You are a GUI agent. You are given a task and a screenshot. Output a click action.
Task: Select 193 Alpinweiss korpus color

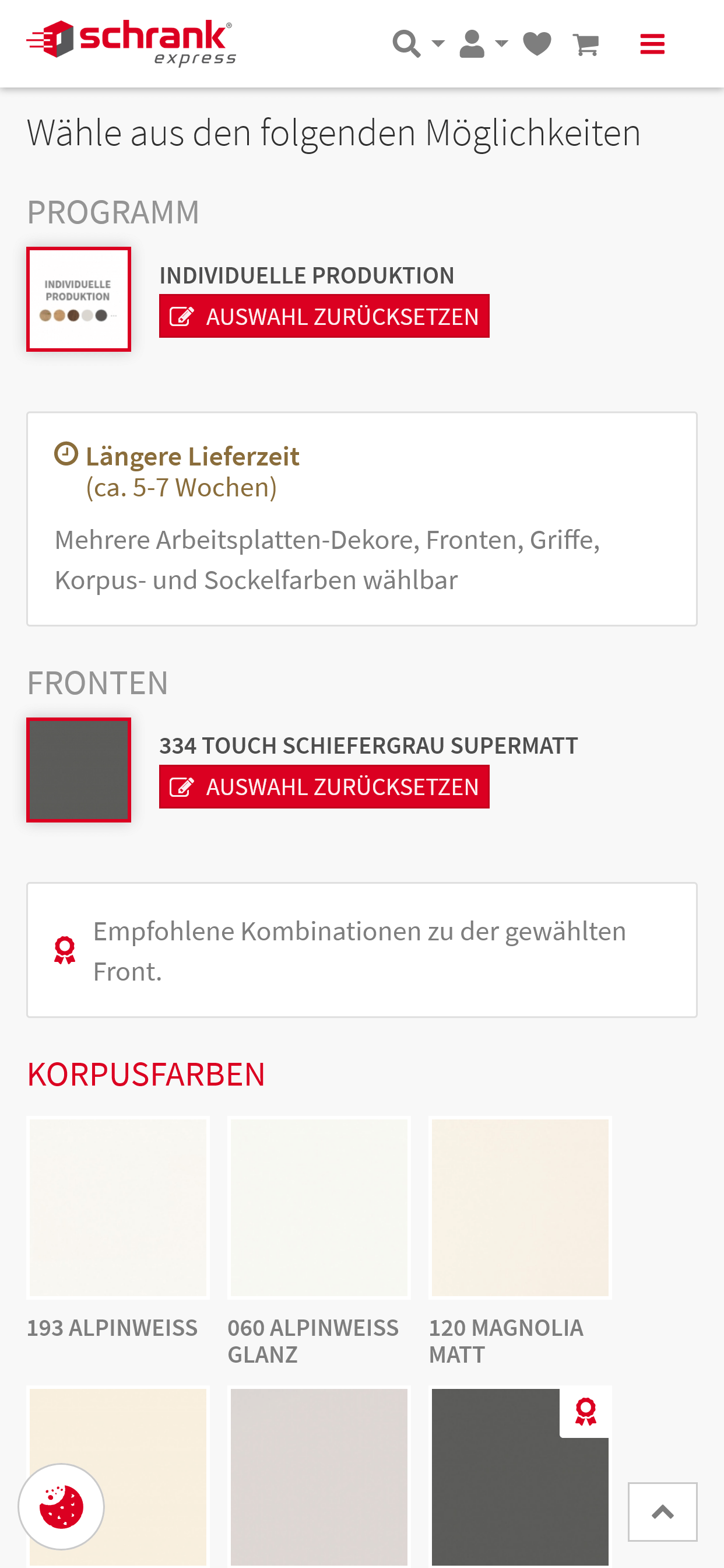coord(118,1207)
